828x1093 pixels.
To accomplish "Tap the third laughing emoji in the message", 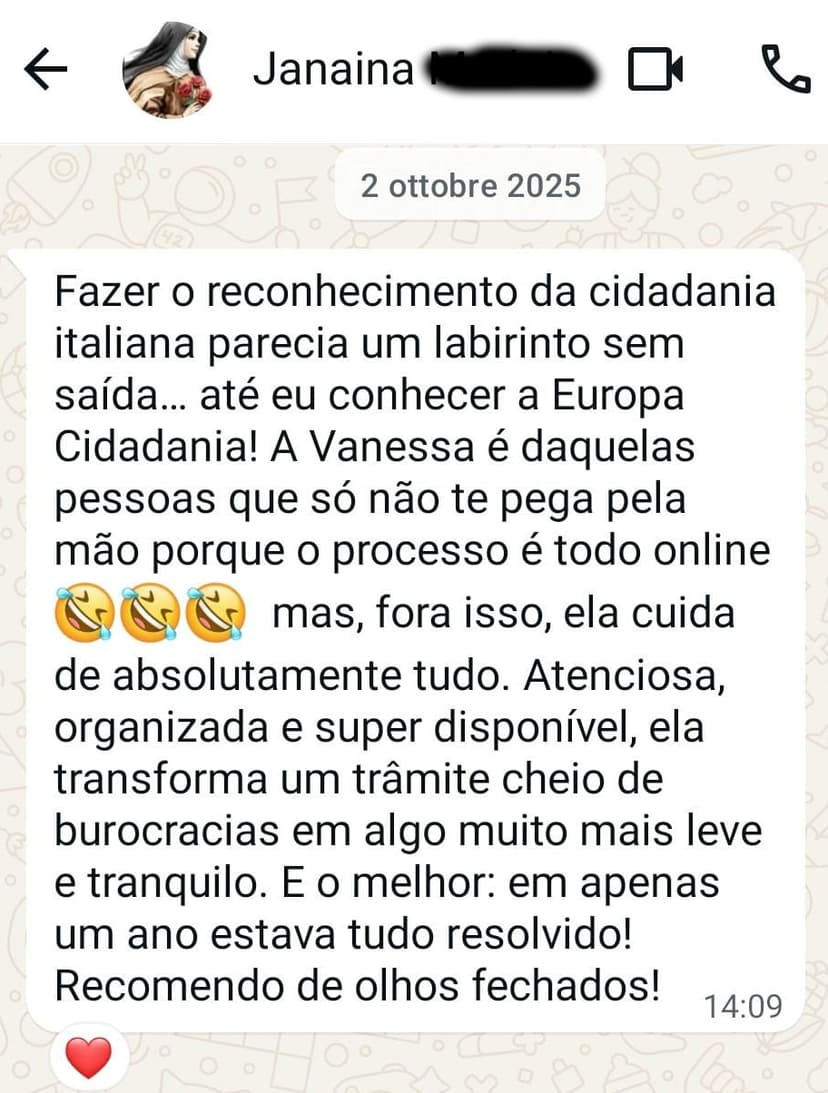I will point(215,611).
